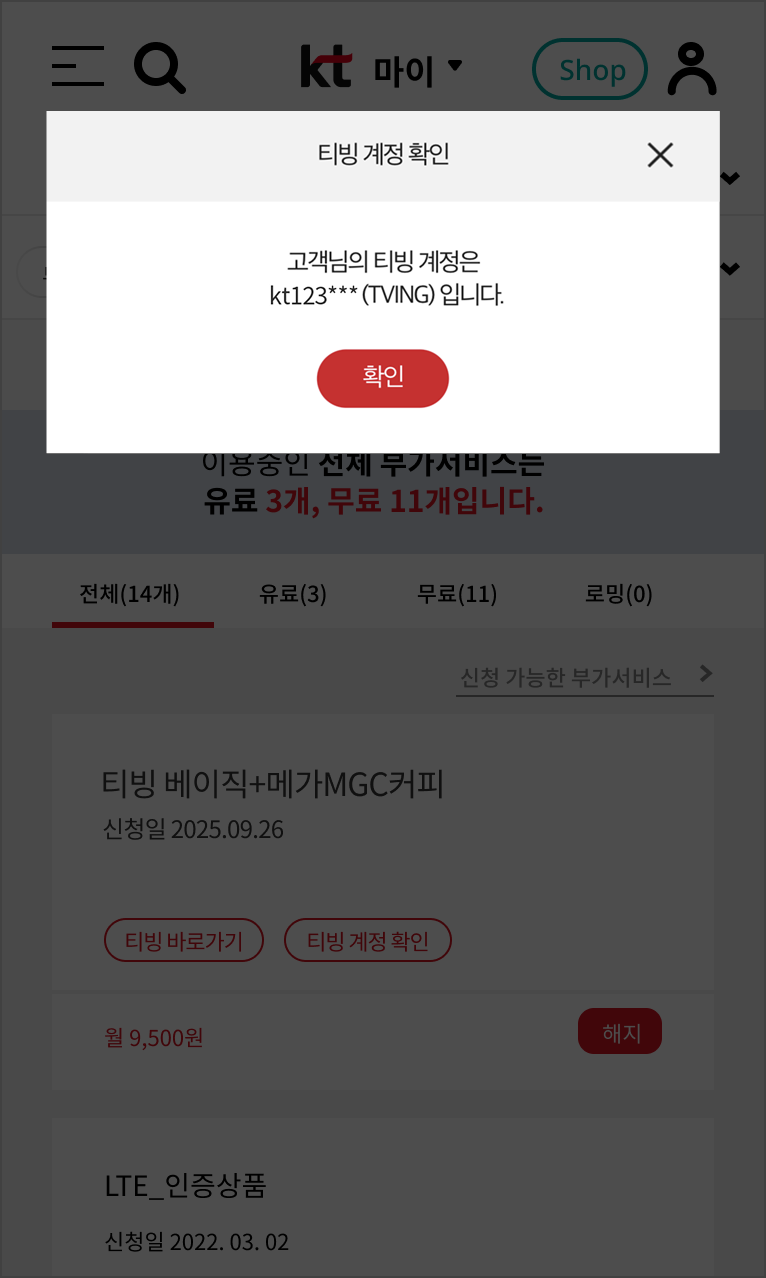Close the 티빙 계정 확인 popup
This screenshot has height=1278, width=766.
coord(660,155)
